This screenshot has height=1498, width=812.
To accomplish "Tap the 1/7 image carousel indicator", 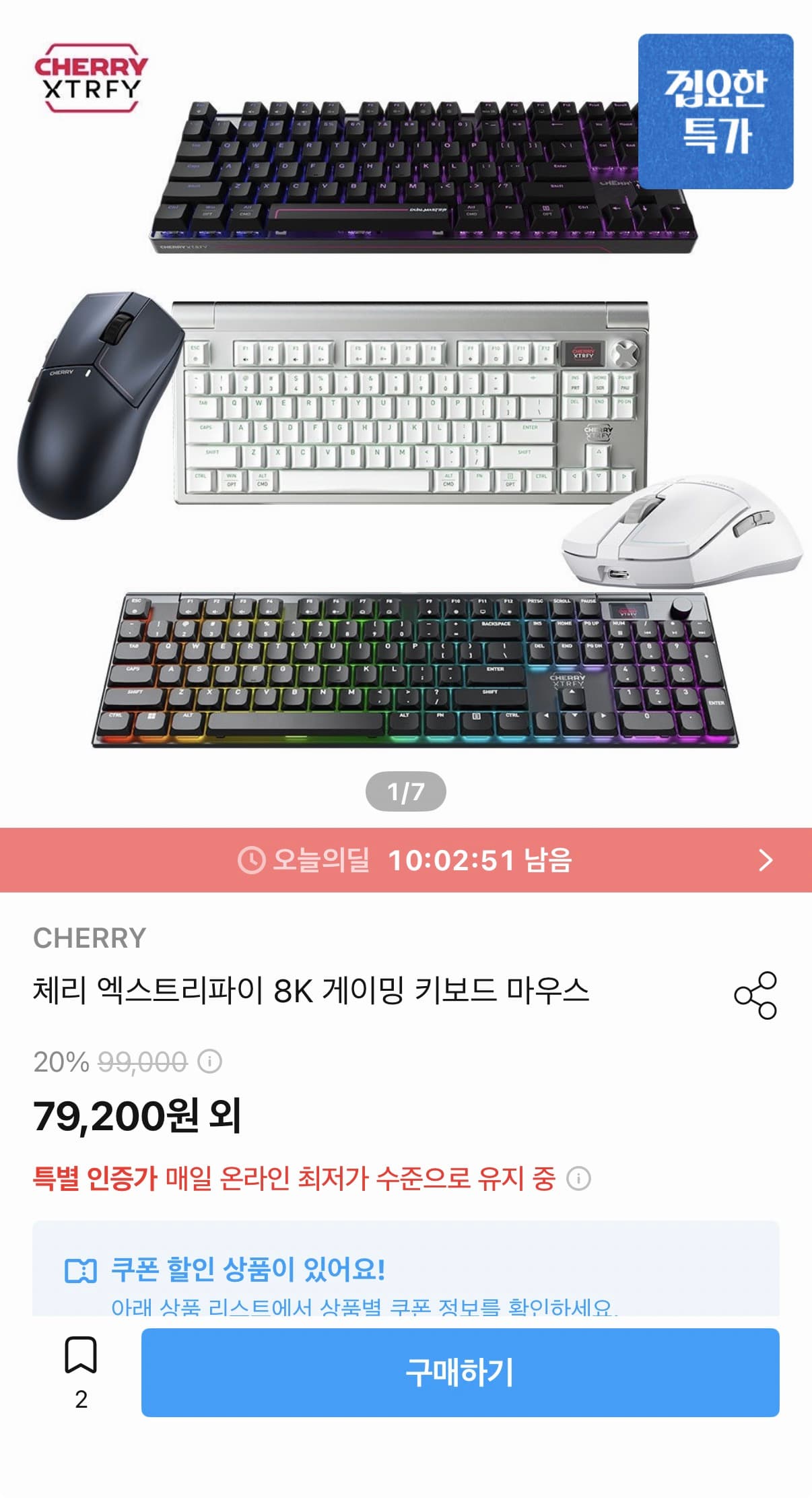I will click(x=405, y=793).
